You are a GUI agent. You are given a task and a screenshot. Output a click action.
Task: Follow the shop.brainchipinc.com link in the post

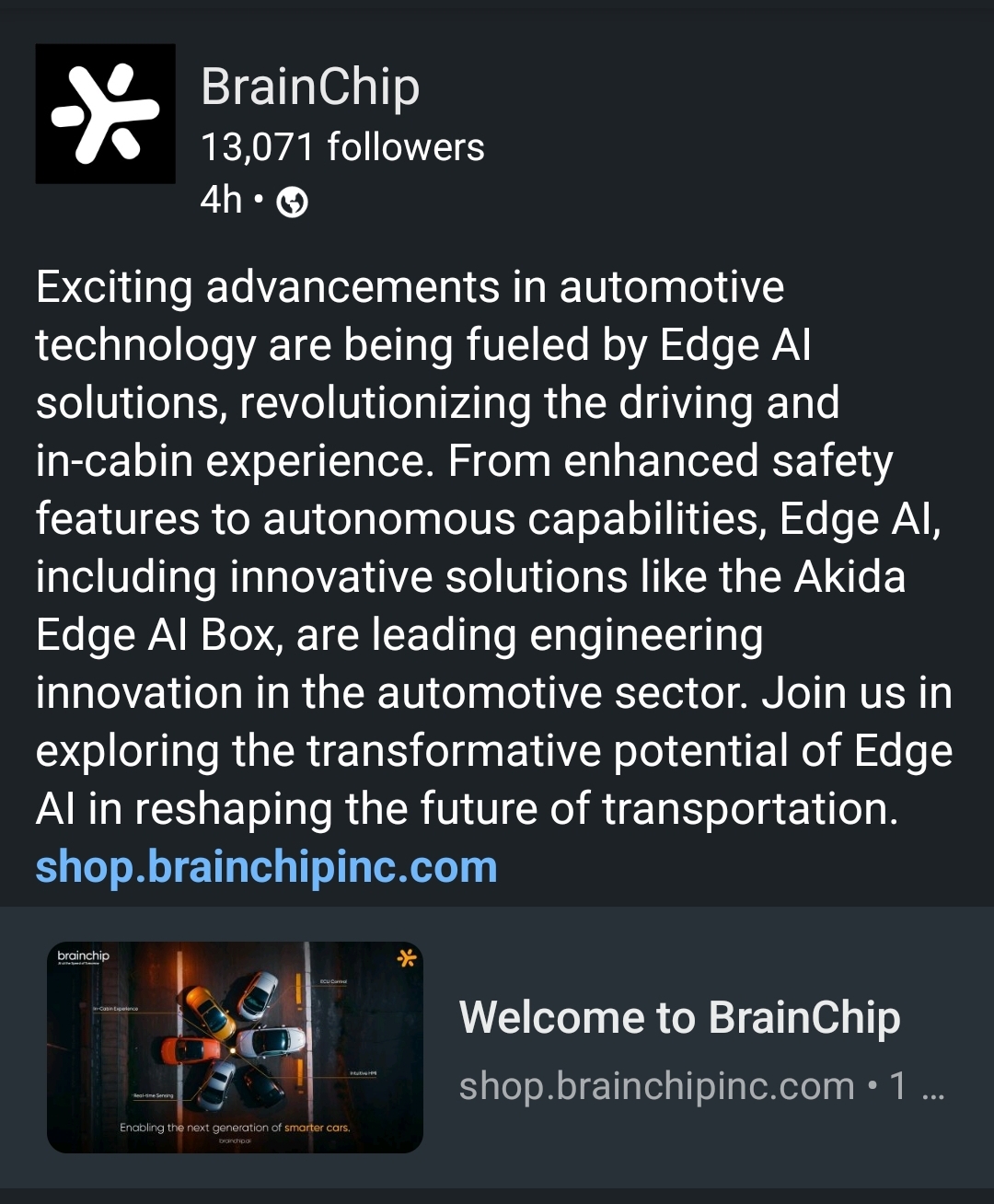[x=266, y=868]
